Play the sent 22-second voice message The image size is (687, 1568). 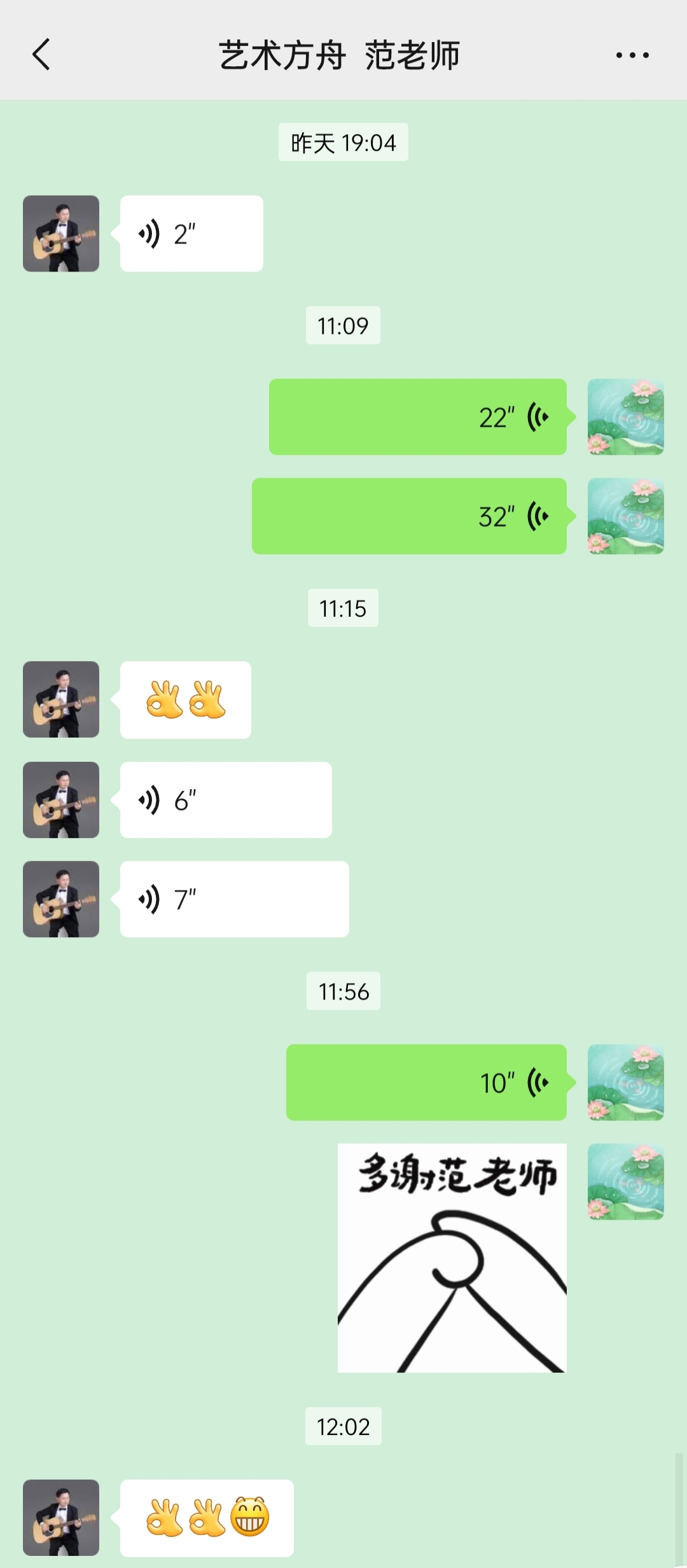pos(417,417)
